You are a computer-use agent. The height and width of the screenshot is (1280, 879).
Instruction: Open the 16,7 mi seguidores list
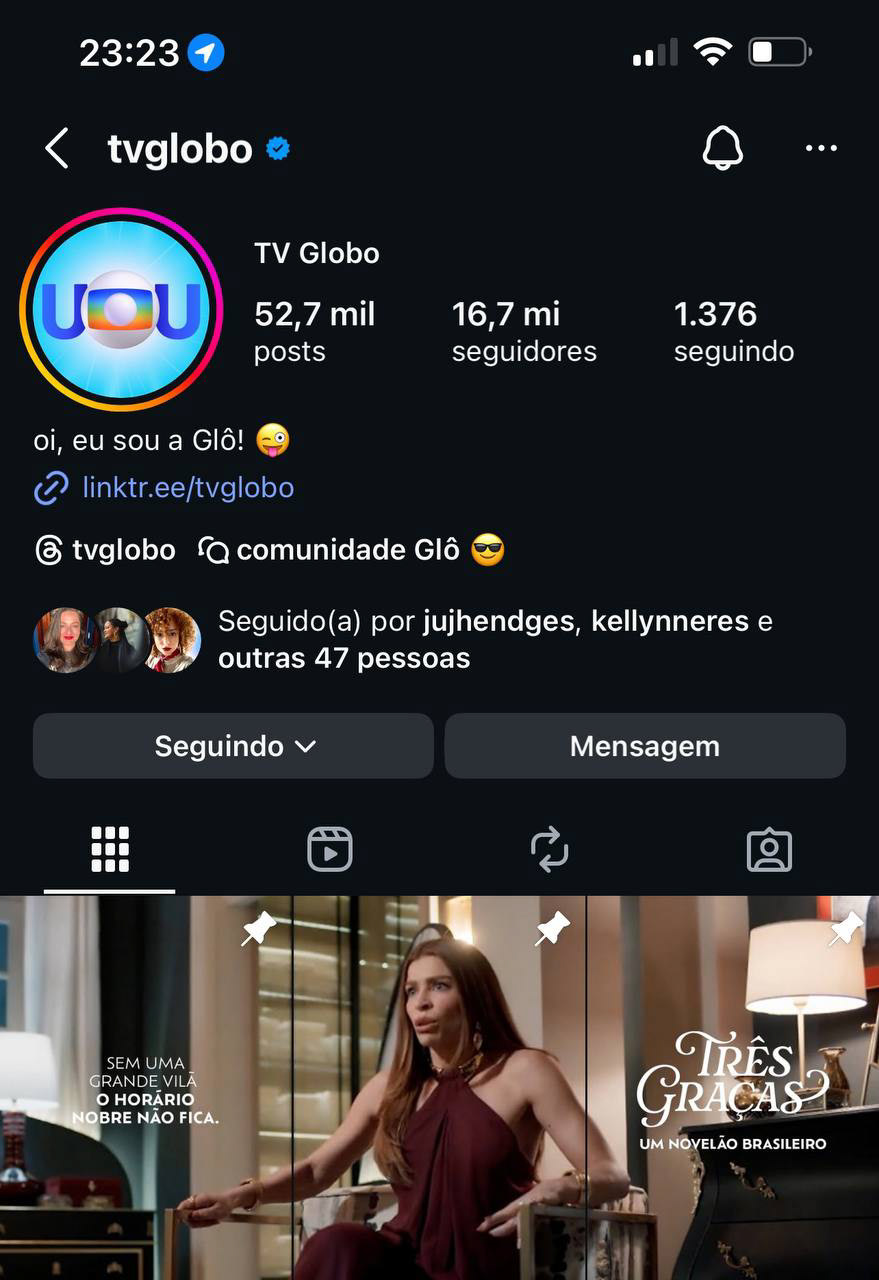point(523,330)
